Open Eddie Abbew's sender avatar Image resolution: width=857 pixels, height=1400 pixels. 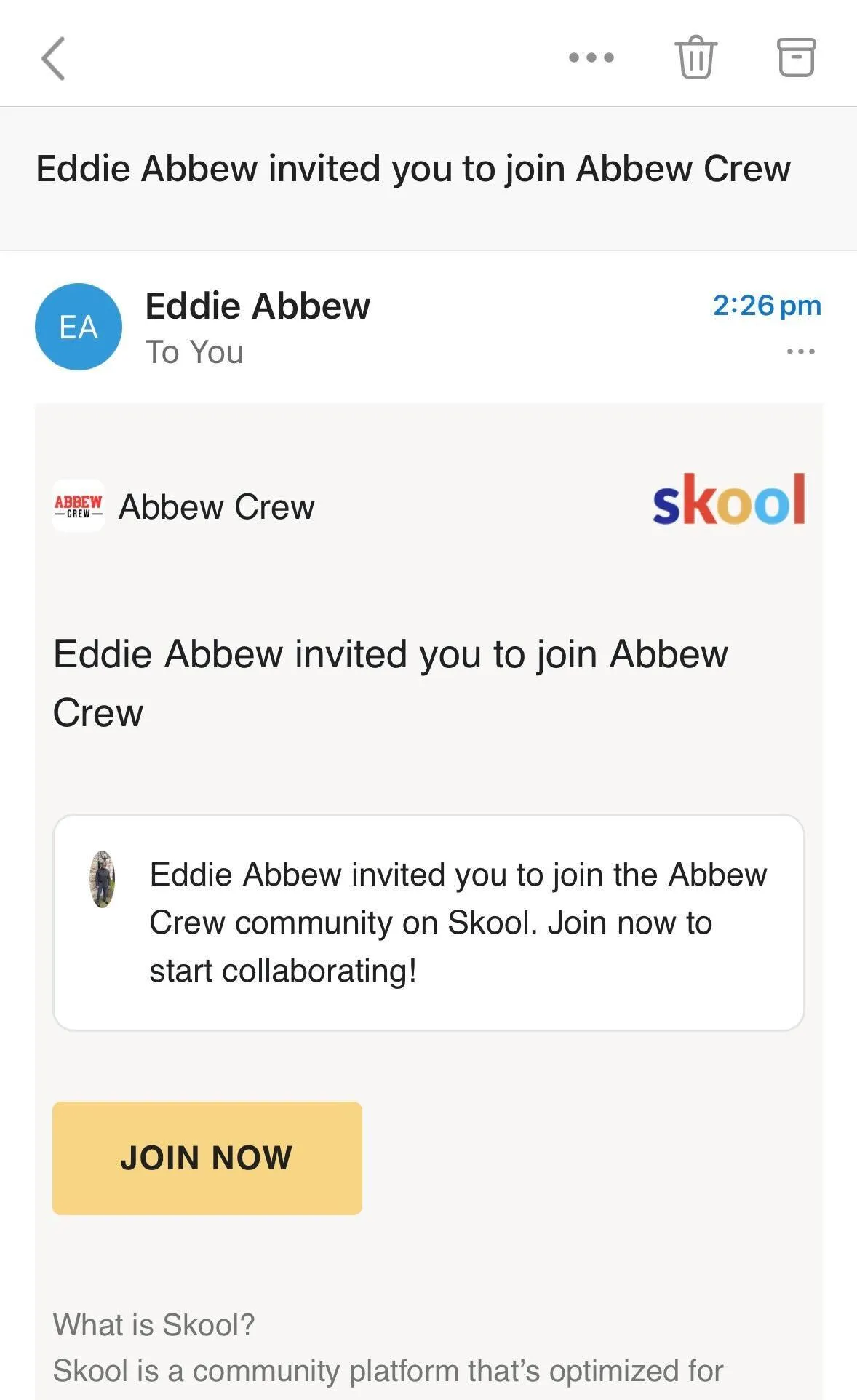(x=79, y=327)
